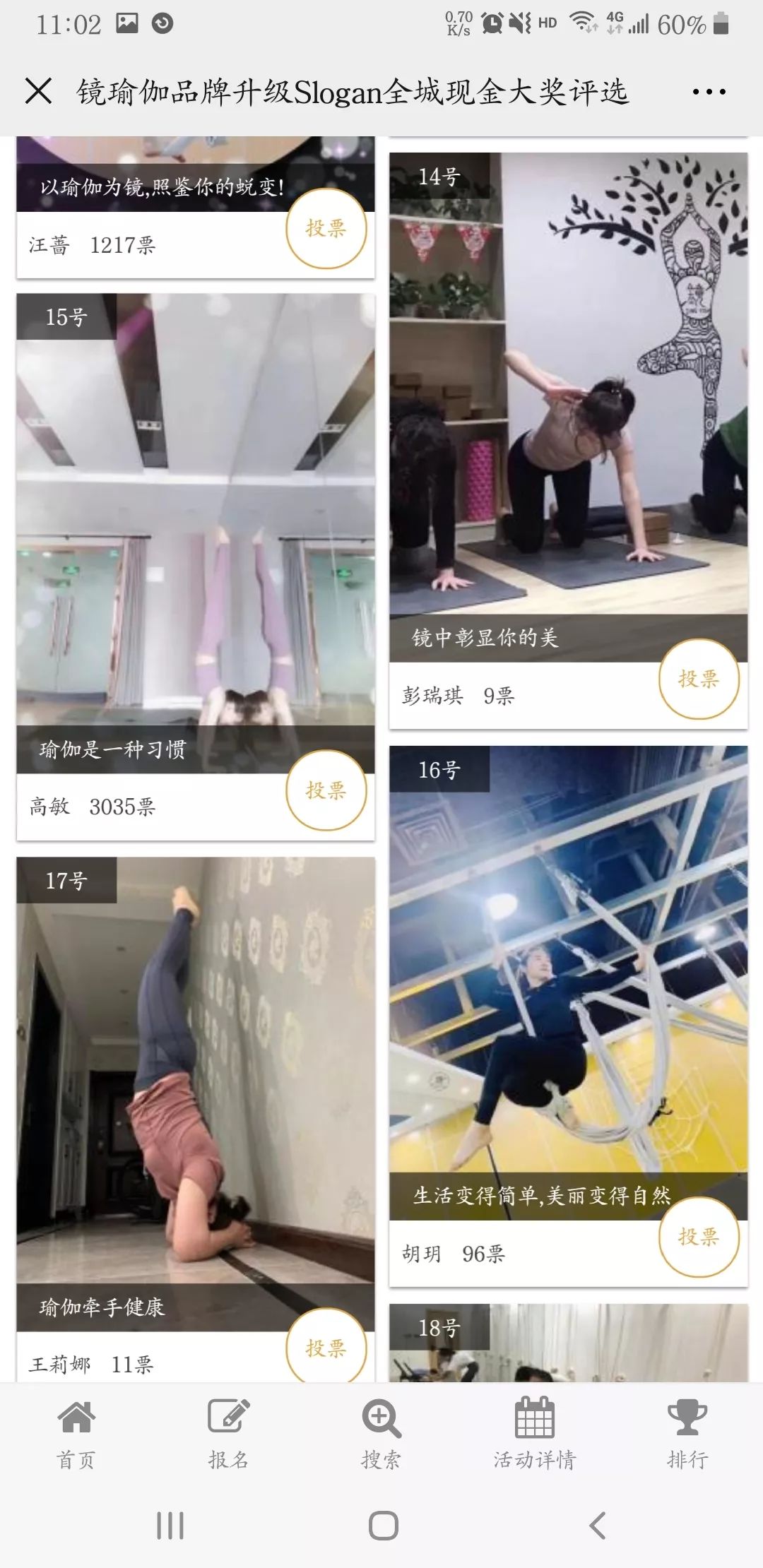Open the three-dot overflow menu
Screen dimensions: 763x1568
[x=709, y=92]
